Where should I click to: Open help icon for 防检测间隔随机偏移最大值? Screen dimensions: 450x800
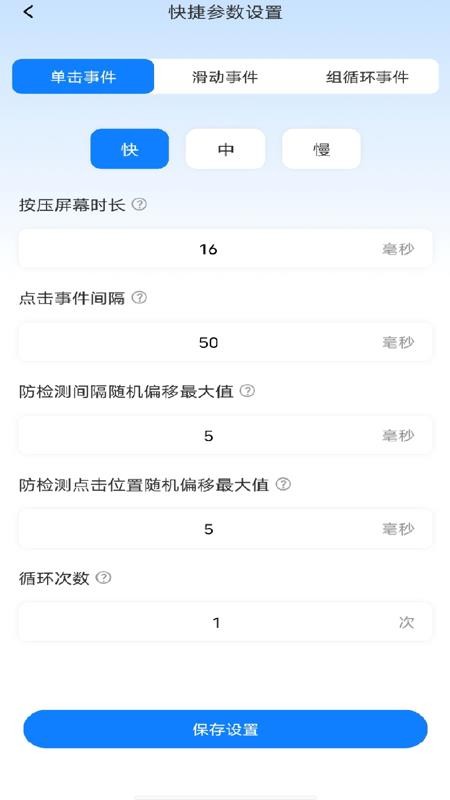click(x=247, y=391)
